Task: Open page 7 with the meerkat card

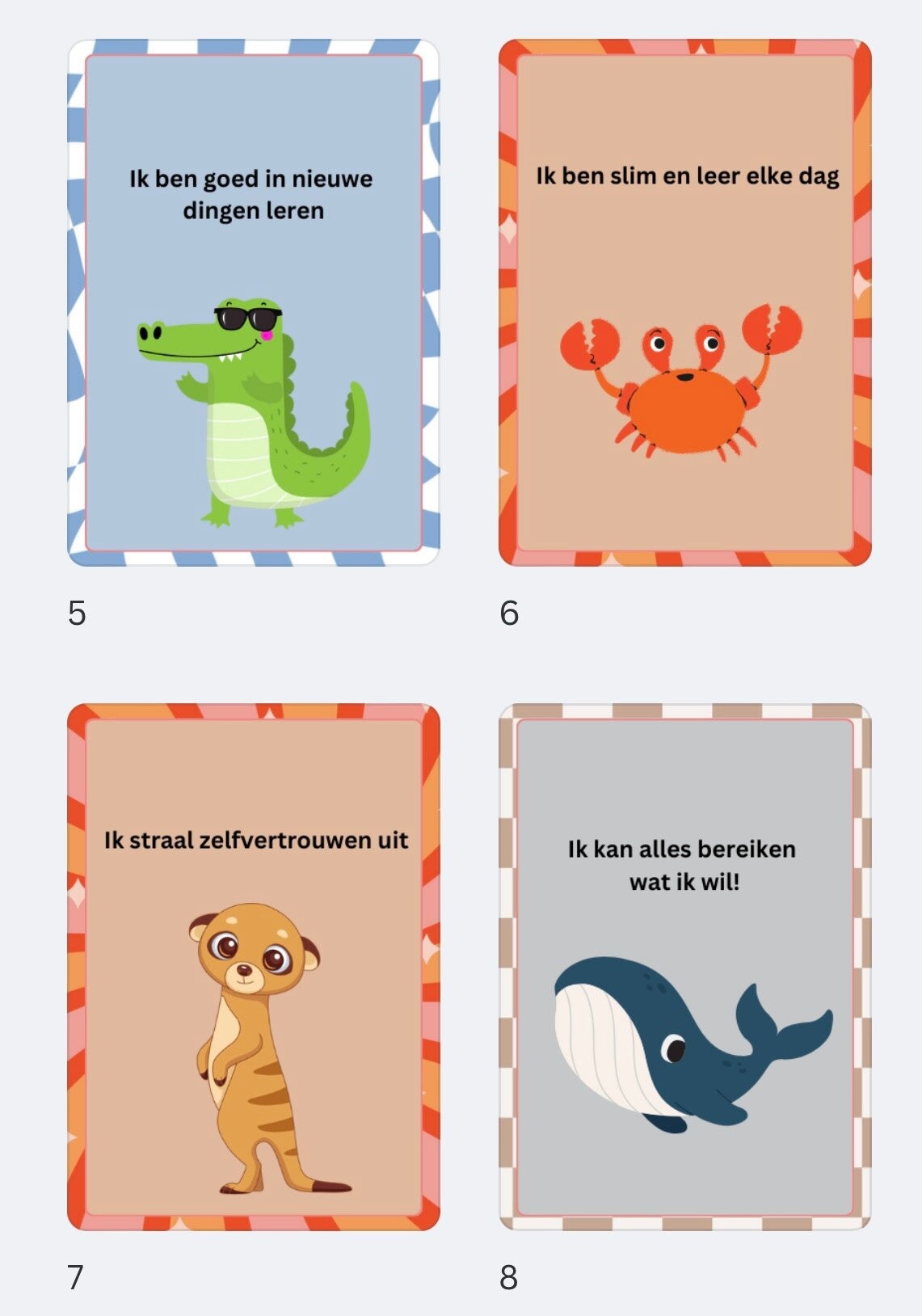Action: click(x=253, y=967)
